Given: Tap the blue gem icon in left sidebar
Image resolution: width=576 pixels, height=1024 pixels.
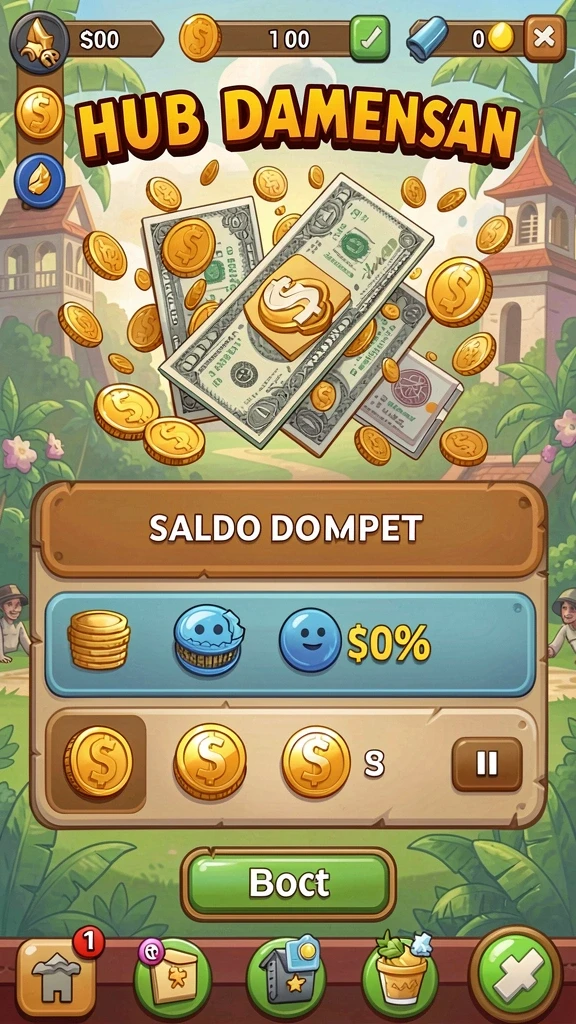Looking at the screenshot, I should click(x=40, y=180).
